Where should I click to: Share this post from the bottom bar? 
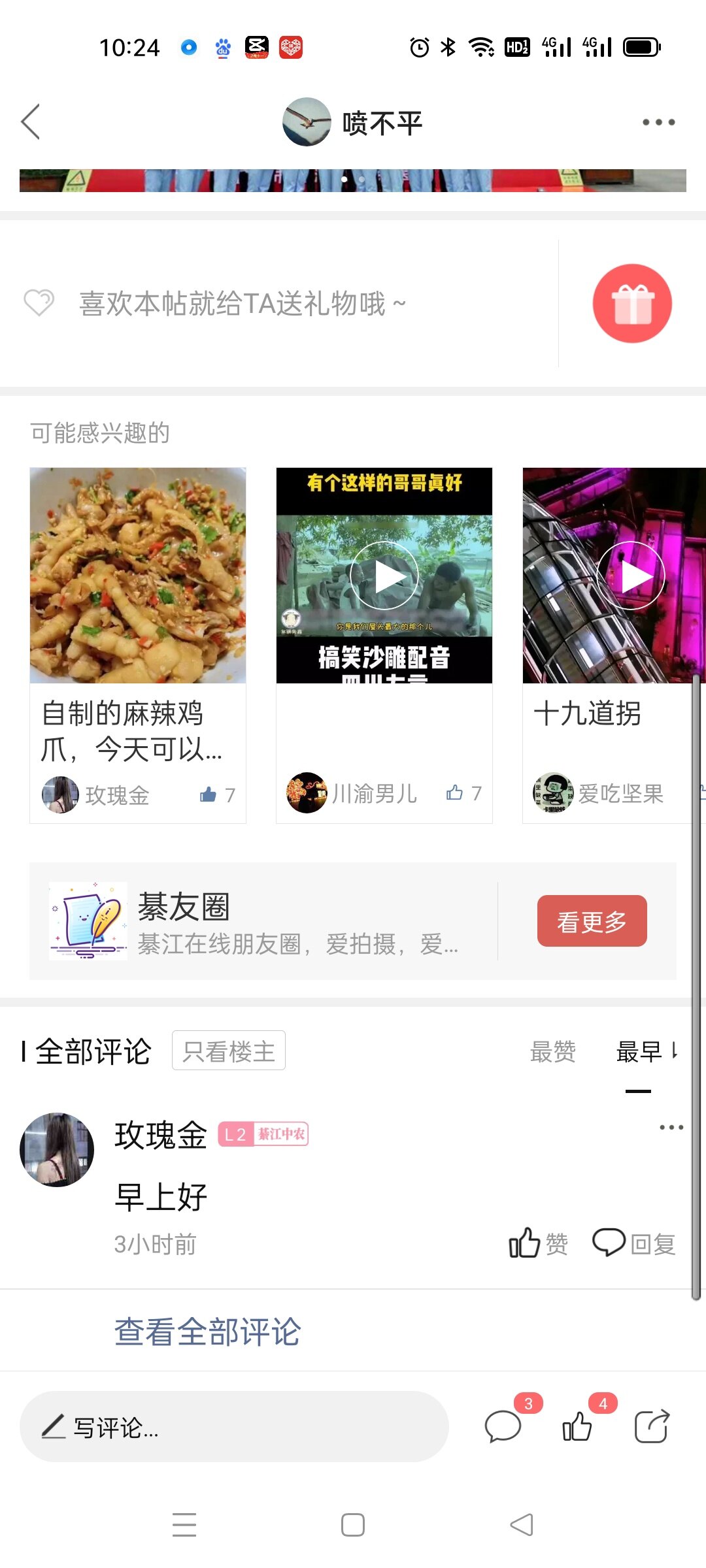(652, 1426)
